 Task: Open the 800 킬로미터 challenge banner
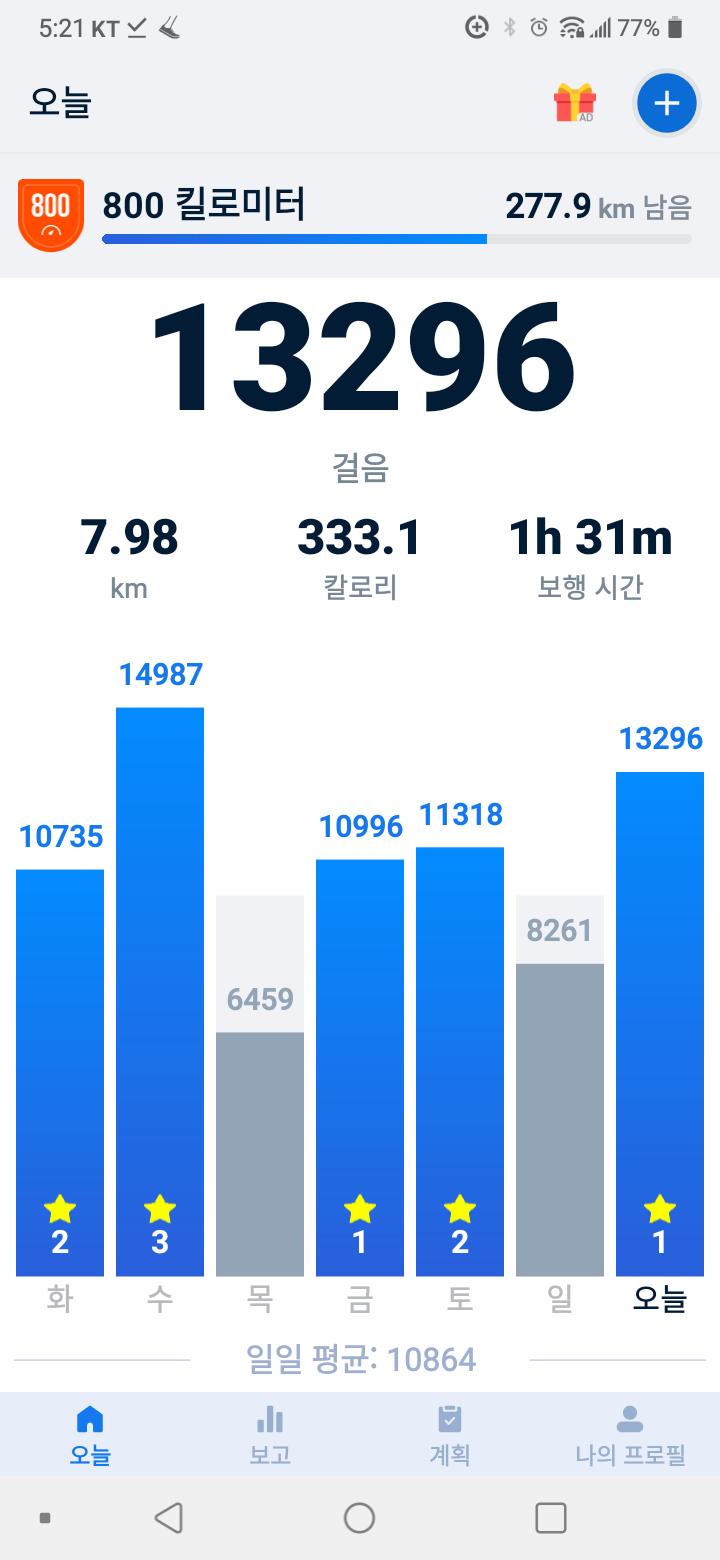click(x=360, y=215)
